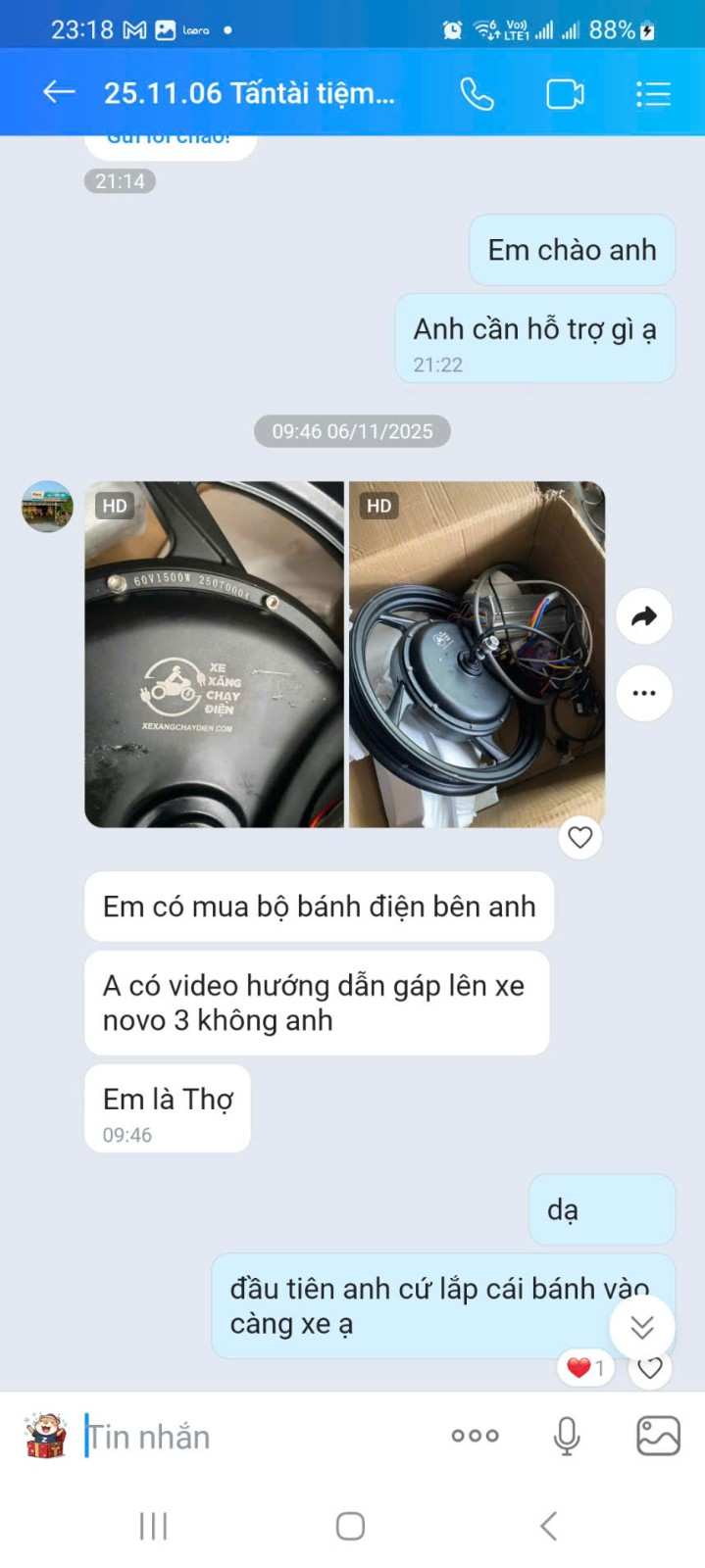Start a voice call with this contact
The image size is (705, 1568).
click(x=477, y=94)
